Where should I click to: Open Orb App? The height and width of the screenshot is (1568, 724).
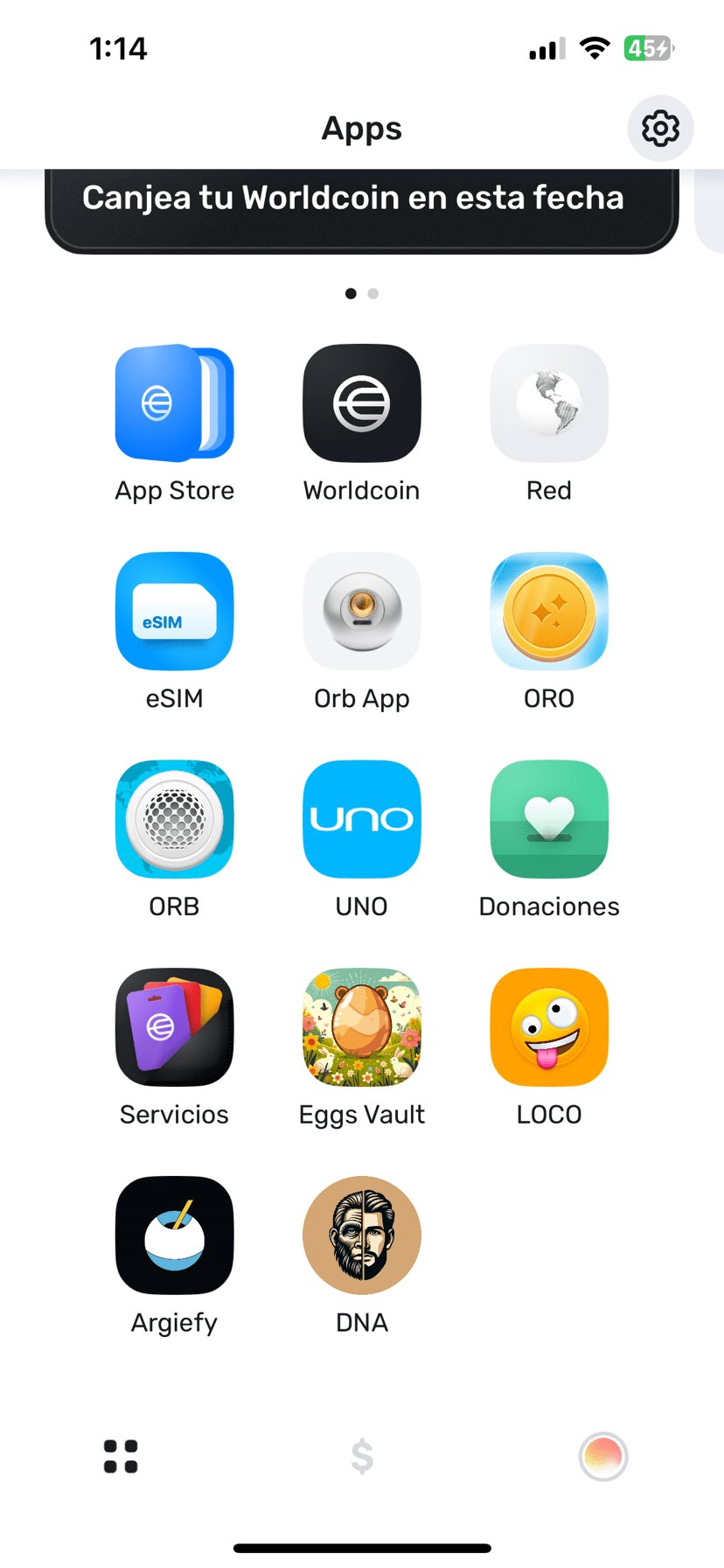pyautogui.click(x=361, y=611)
